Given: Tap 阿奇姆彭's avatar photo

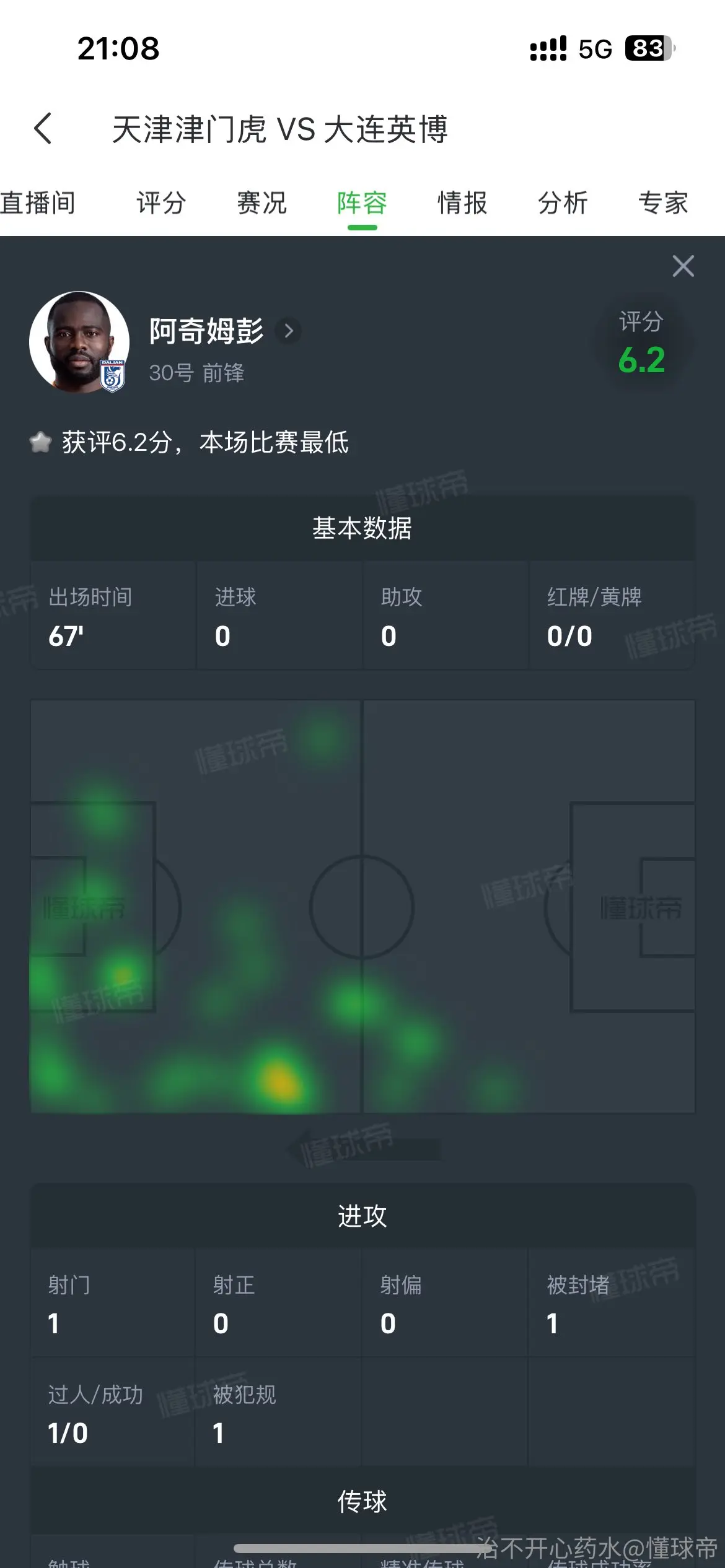Looking at the screenshot, I should point(79,342).
